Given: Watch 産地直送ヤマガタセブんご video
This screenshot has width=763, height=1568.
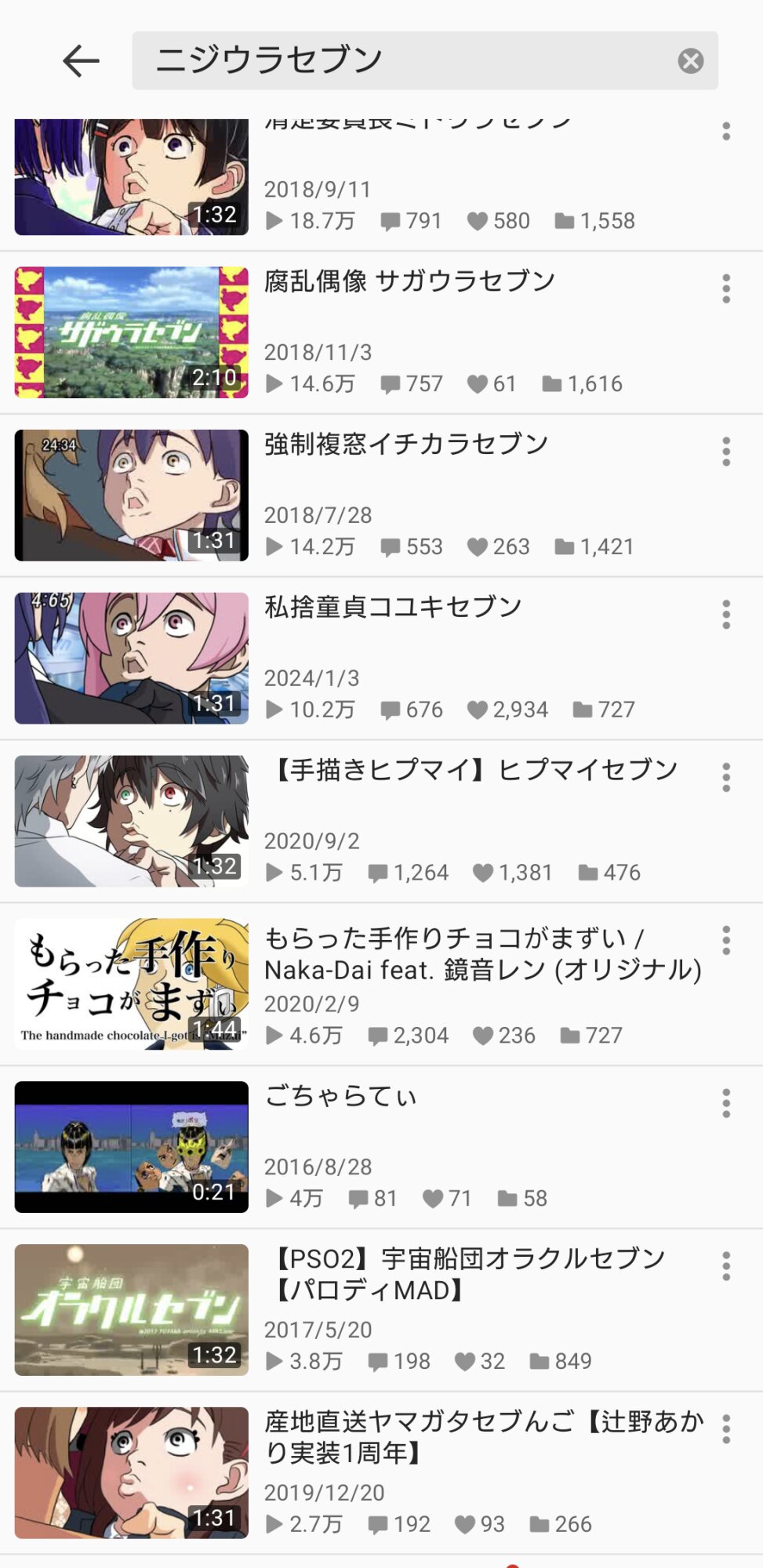Looking at the screenshot, I should click(x=132, y=1473).
